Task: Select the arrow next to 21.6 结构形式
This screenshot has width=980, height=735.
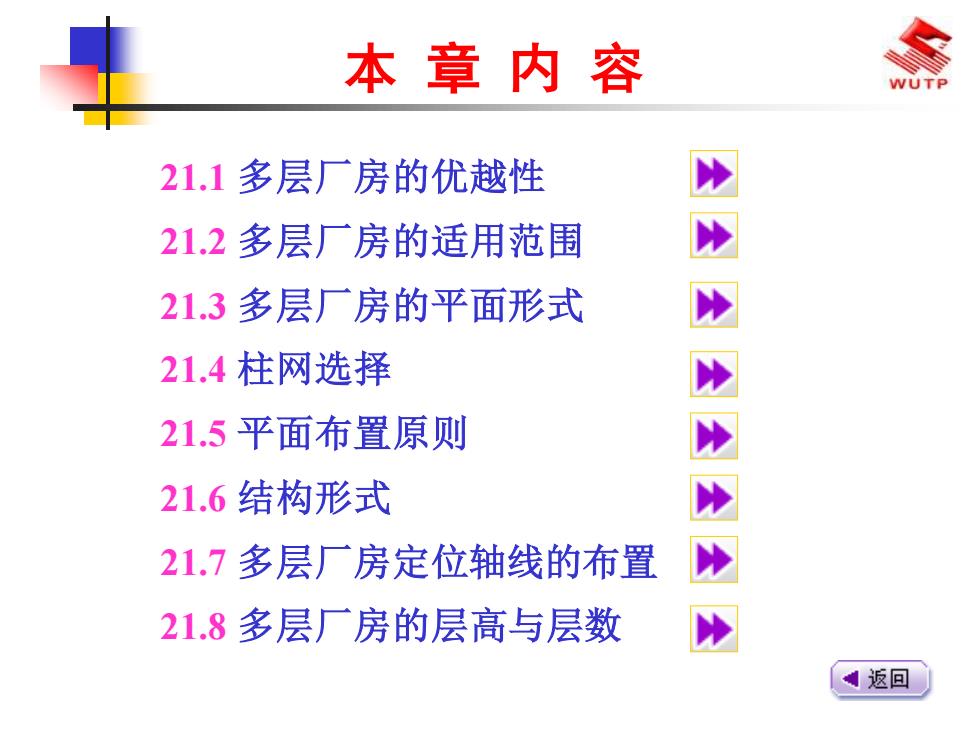Action: (713, 497)
